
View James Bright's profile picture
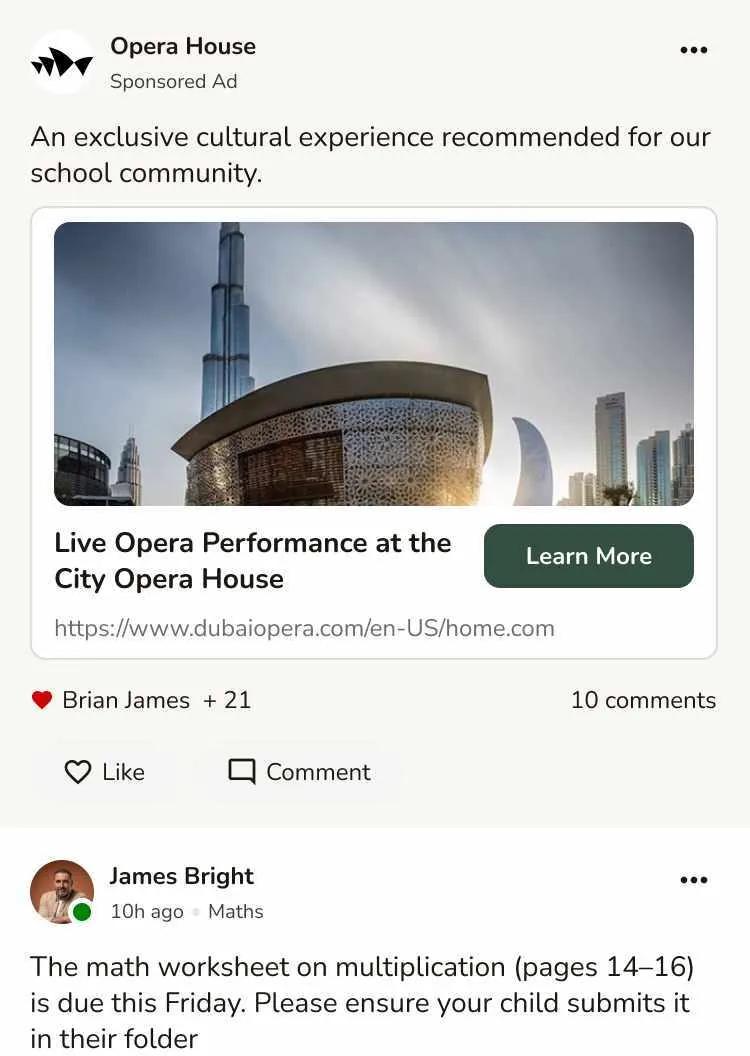(x=62, y=891)
